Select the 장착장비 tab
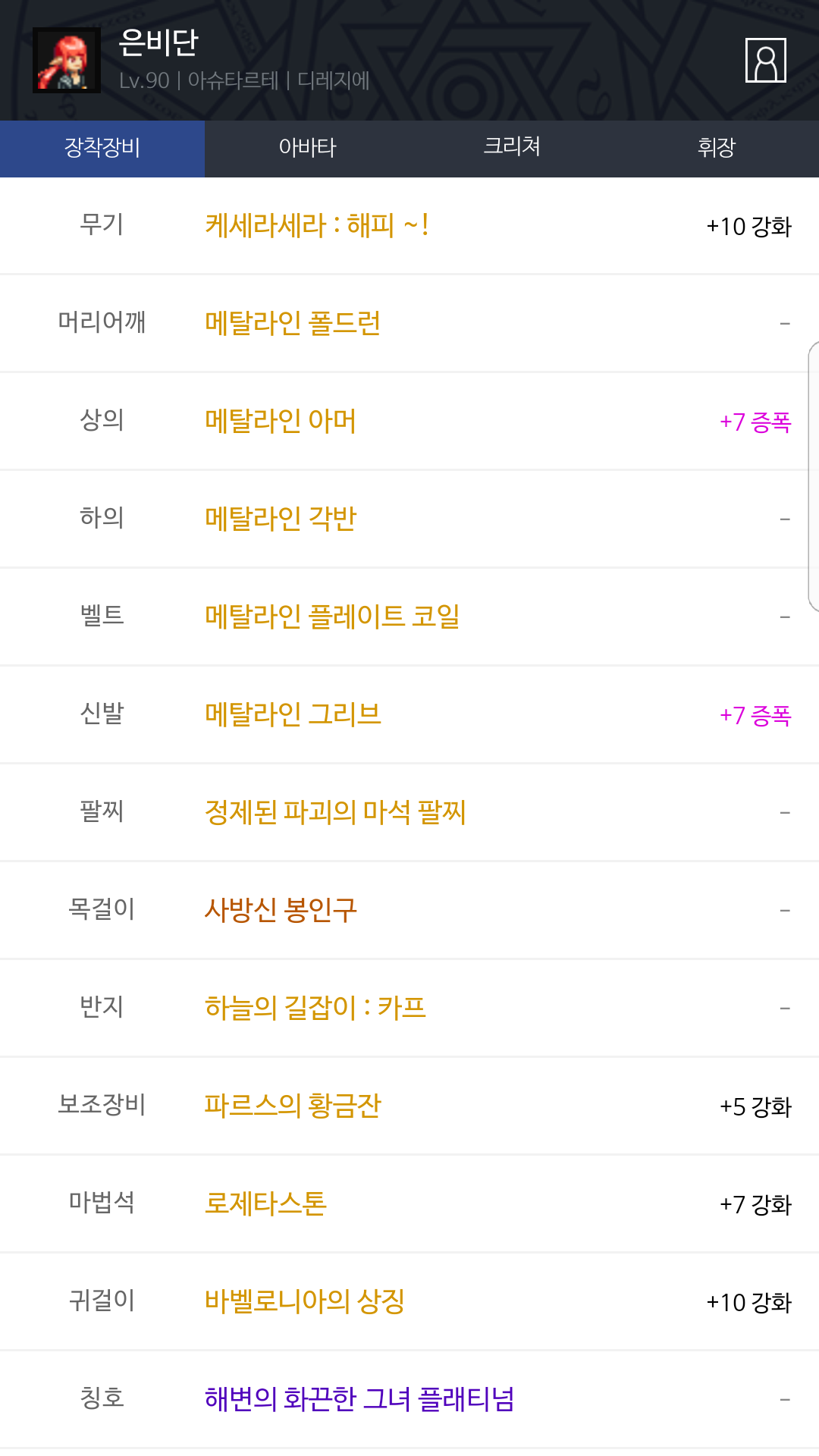 [102, 148]
